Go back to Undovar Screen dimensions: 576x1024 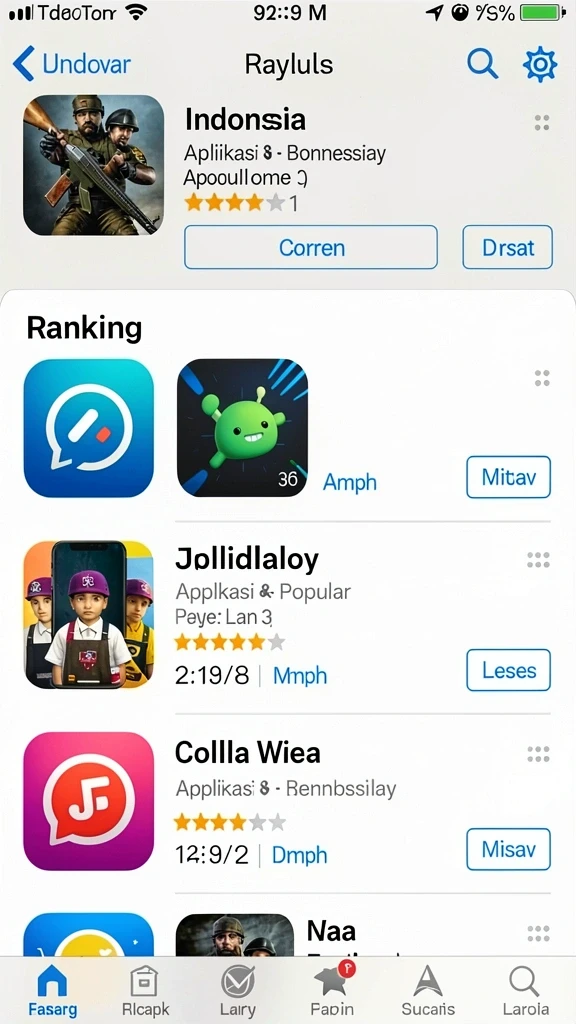click(72, 64)
